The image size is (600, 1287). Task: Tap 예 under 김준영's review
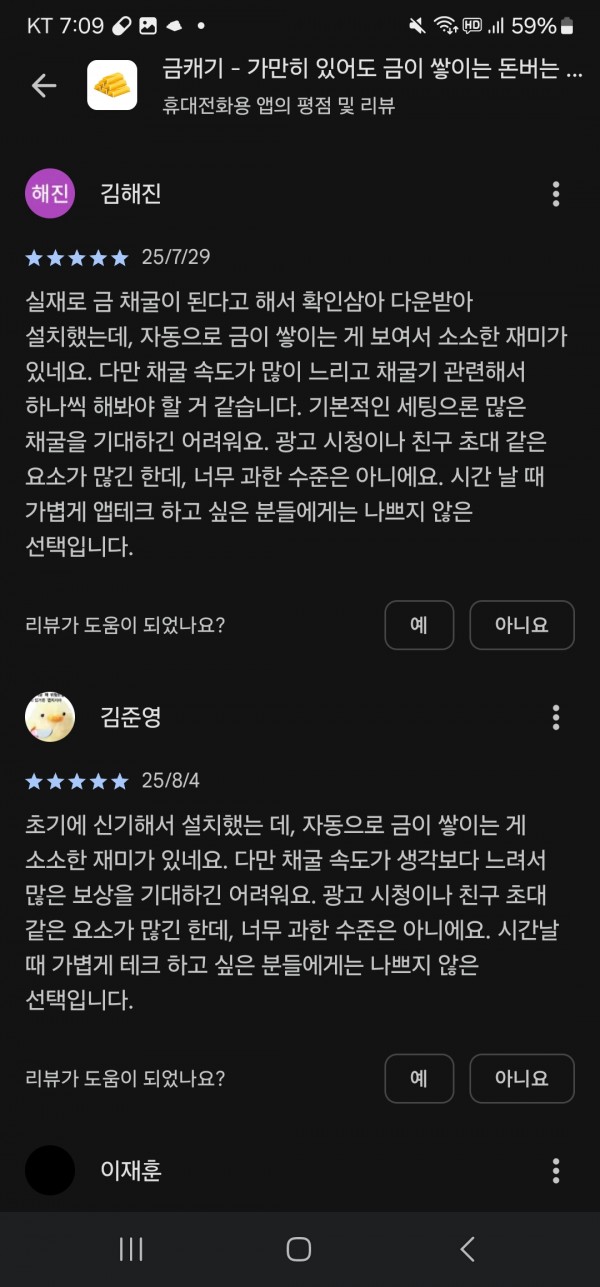(419, 1078)
